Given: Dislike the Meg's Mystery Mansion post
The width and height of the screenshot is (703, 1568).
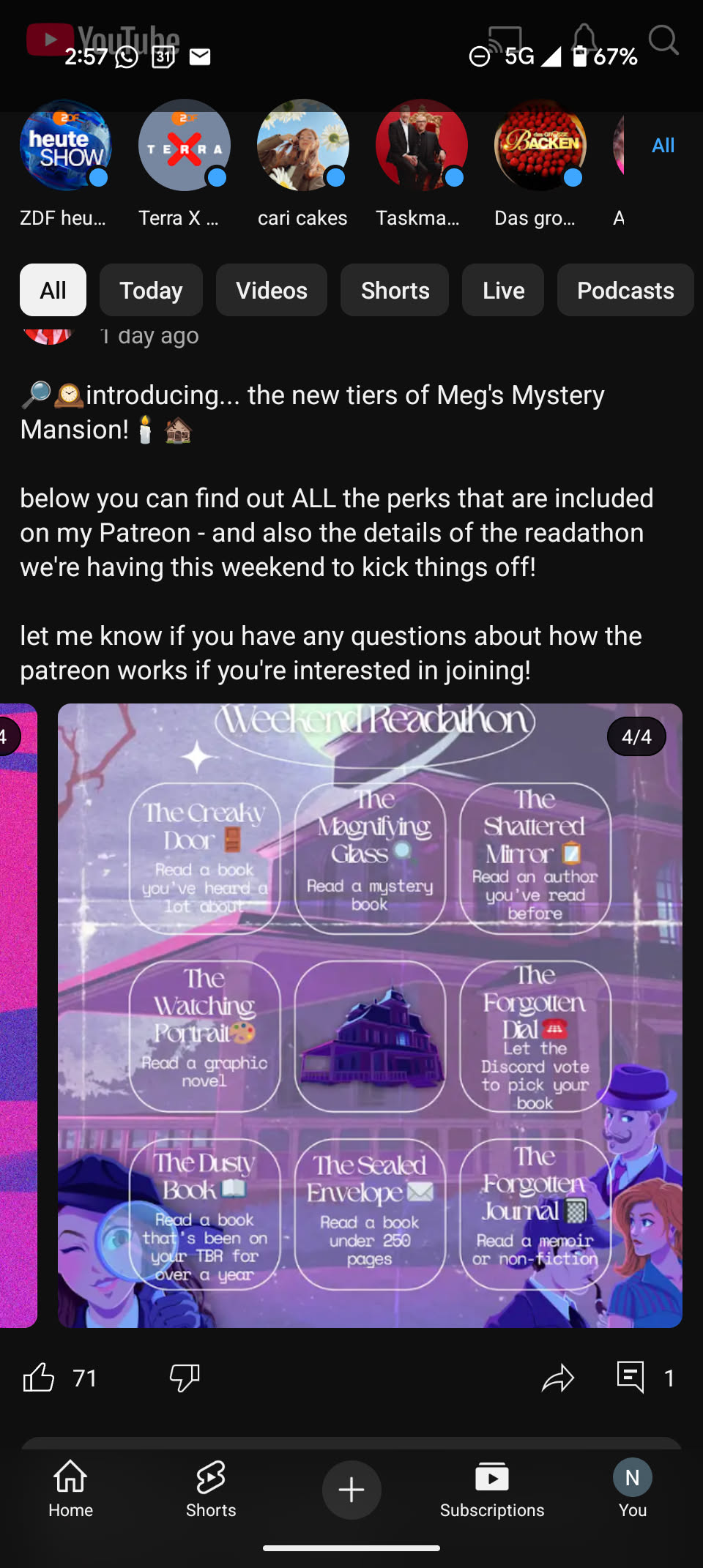Looking at the screenshot, I should [184, 1378].
